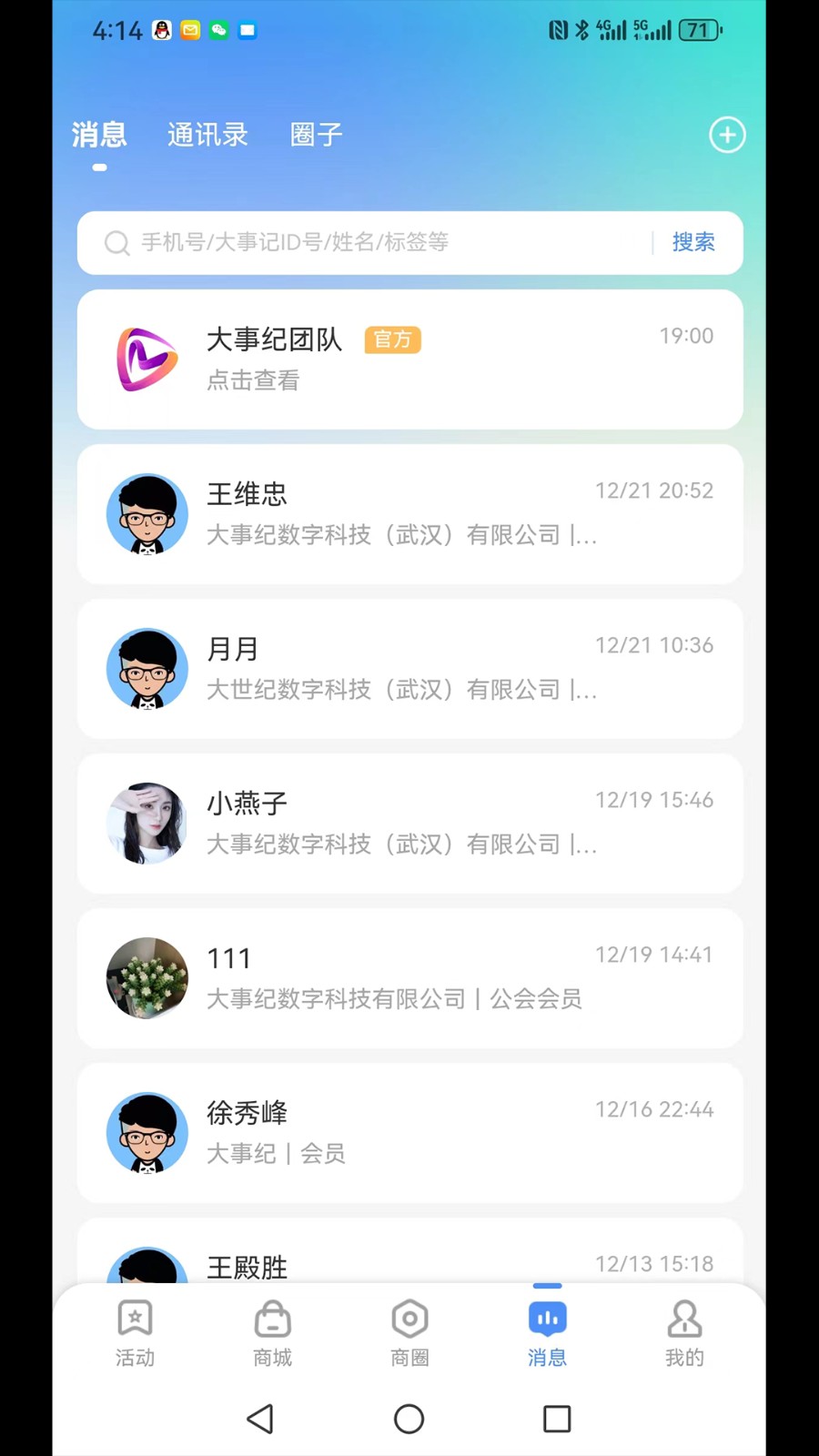Tap the 搜索 search button
The width and height of the screenshot is (819, 1456).
point(693,242)
